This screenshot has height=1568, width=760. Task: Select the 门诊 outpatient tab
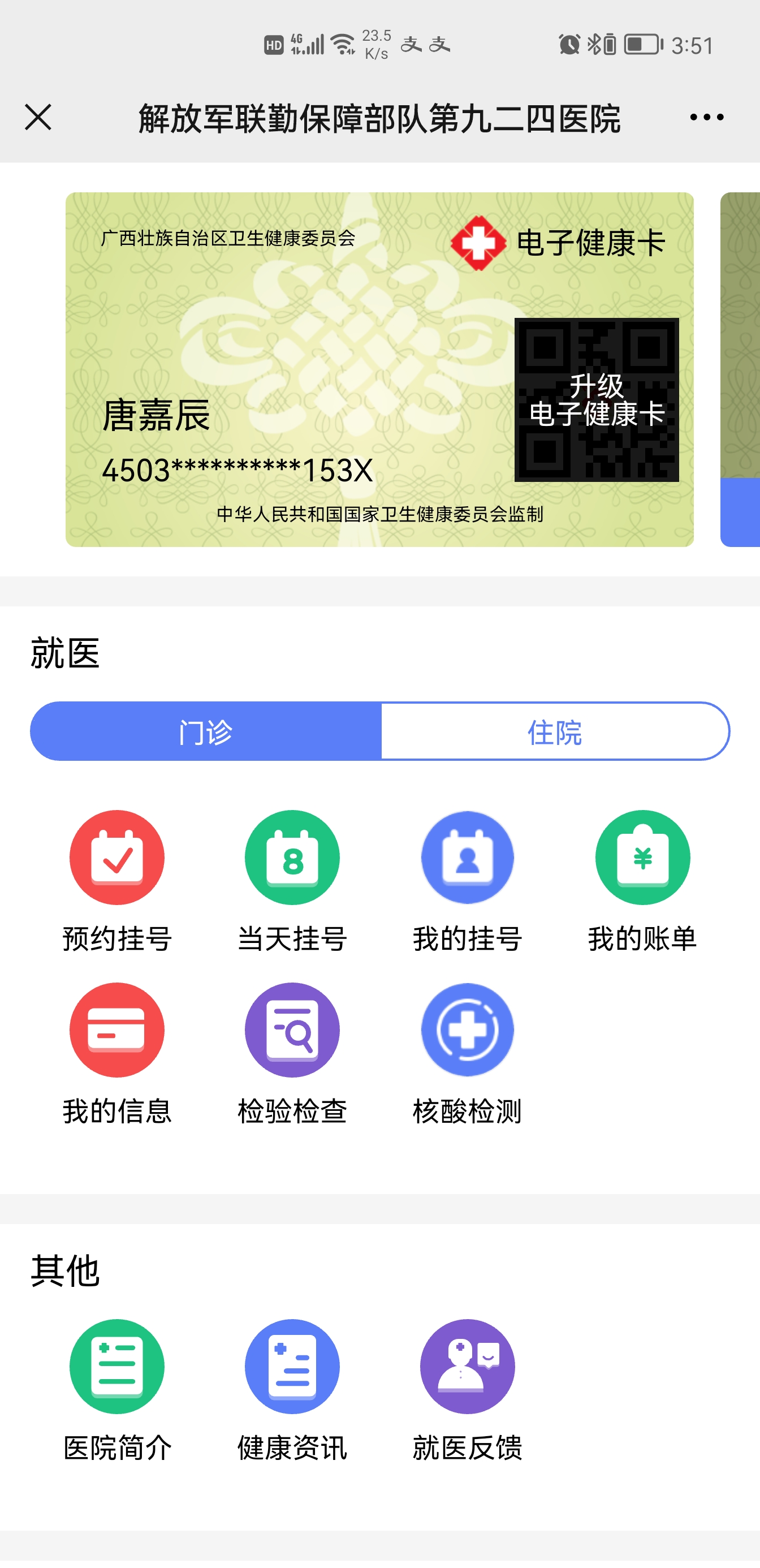[x=207, y=733]
